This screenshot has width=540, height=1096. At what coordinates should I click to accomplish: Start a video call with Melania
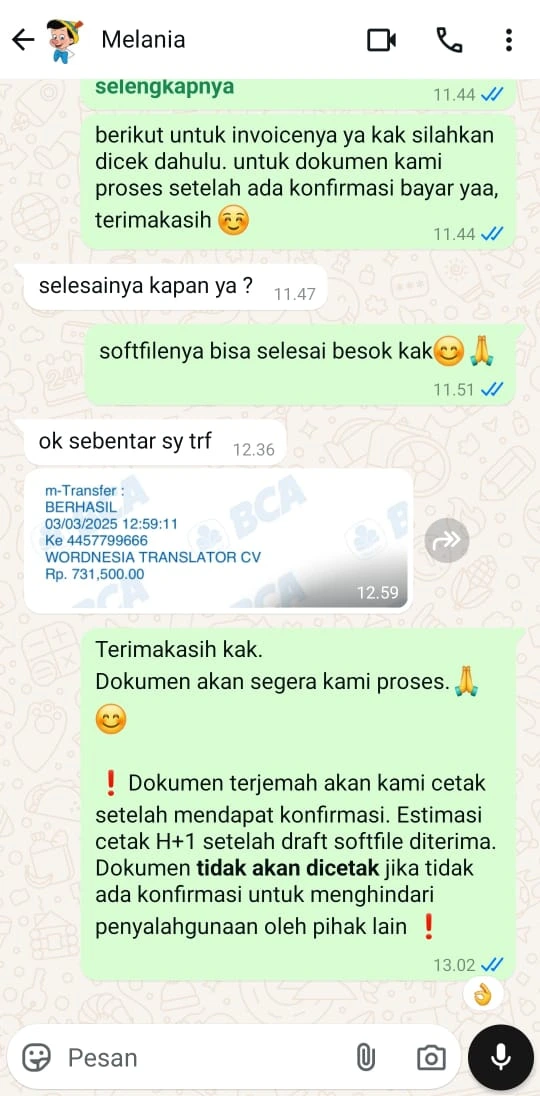(382, 40)
